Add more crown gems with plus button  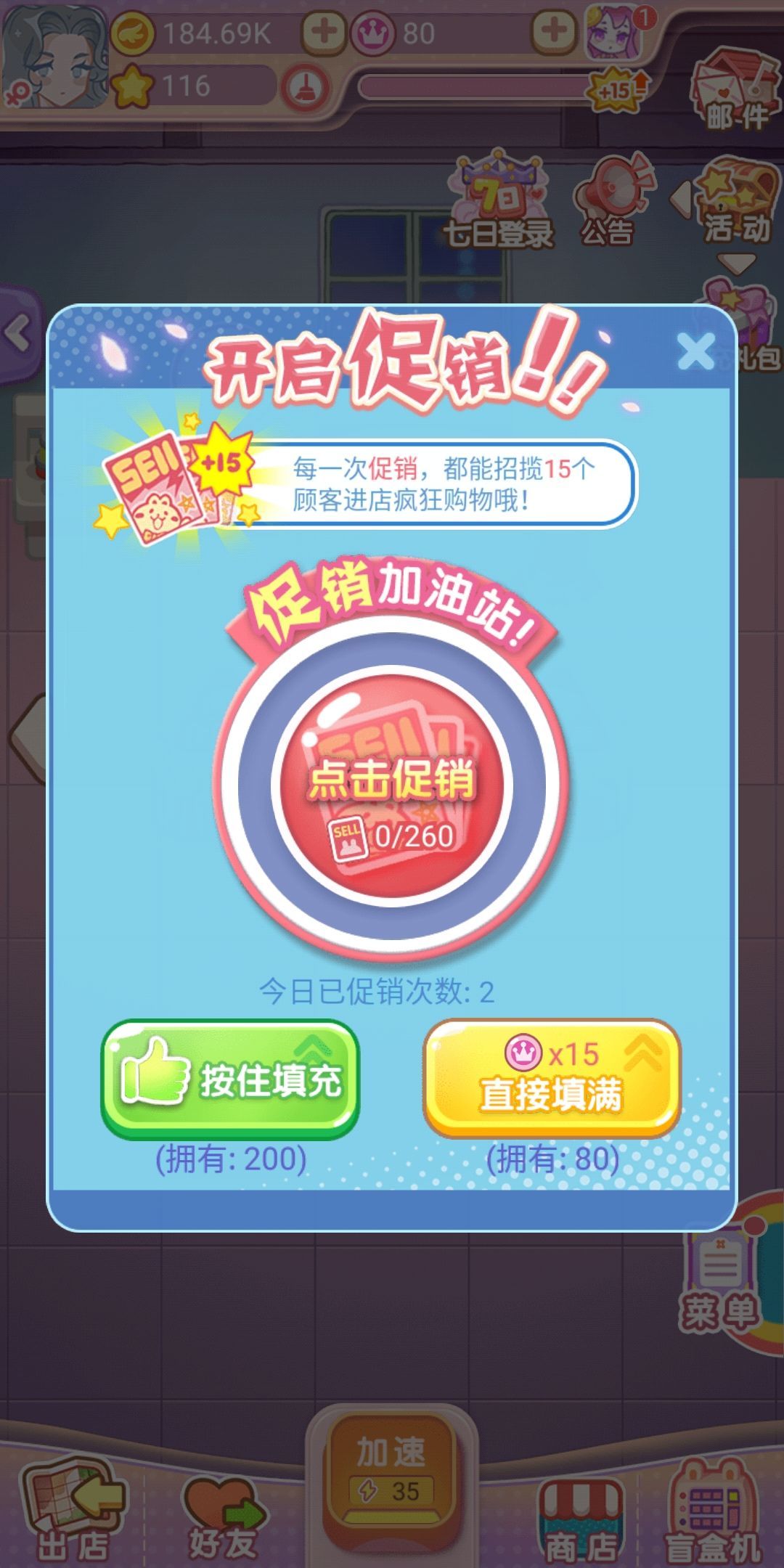pyautogui.click(x=554, y=31)
